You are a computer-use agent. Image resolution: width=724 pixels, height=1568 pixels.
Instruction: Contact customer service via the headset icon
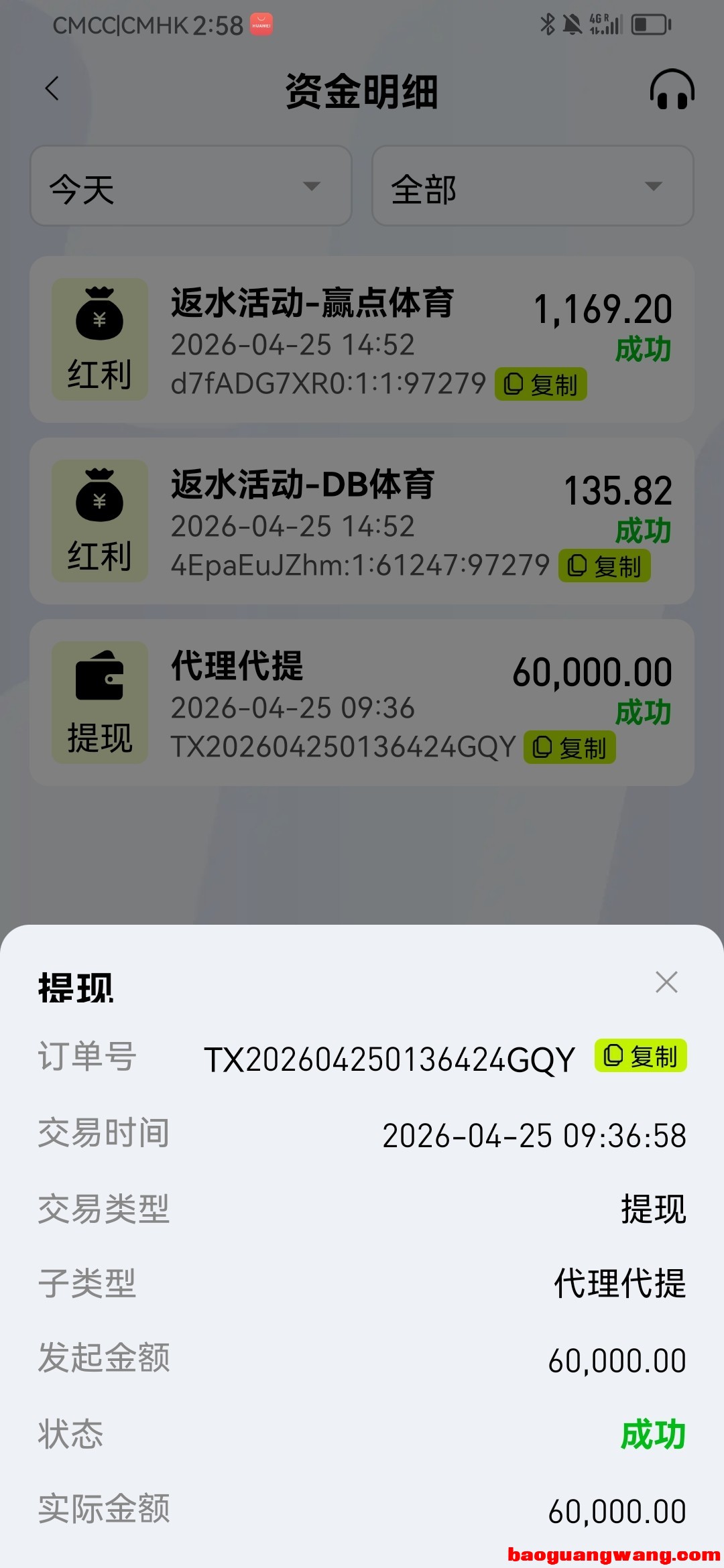coord(672,90)
